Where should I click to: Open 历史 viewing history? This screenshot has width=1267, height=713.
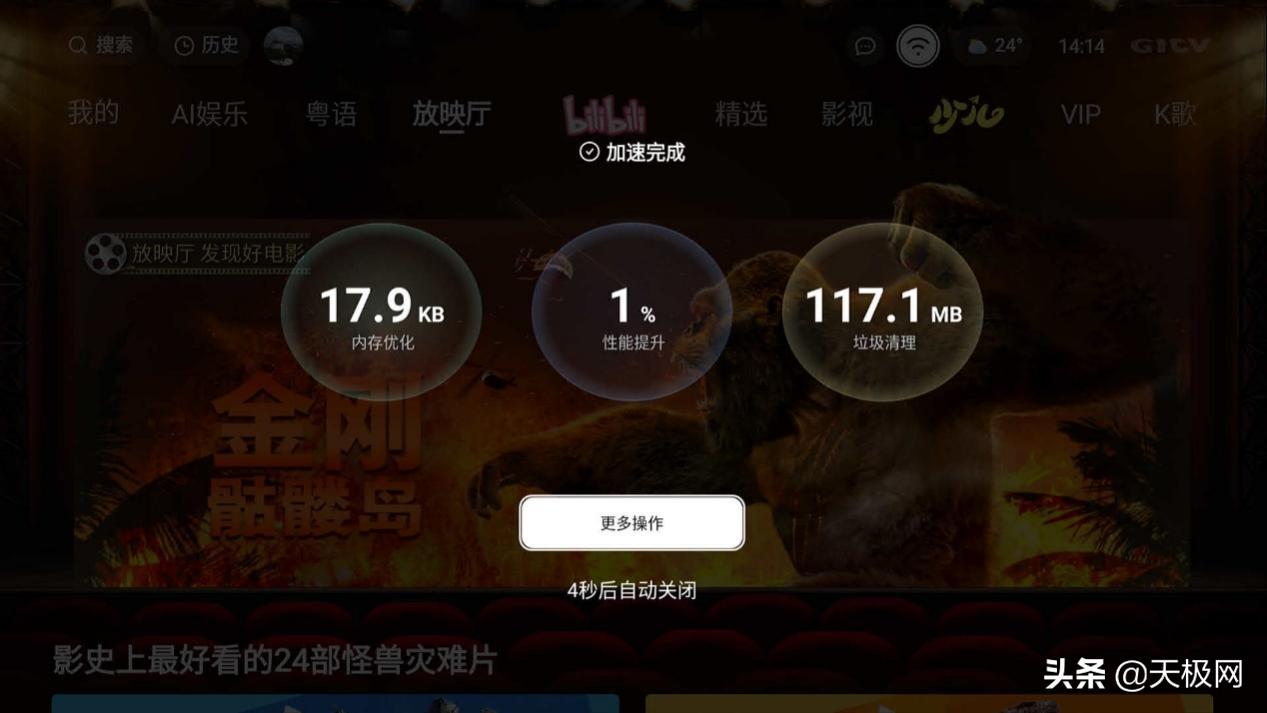(x=207, y=45)
